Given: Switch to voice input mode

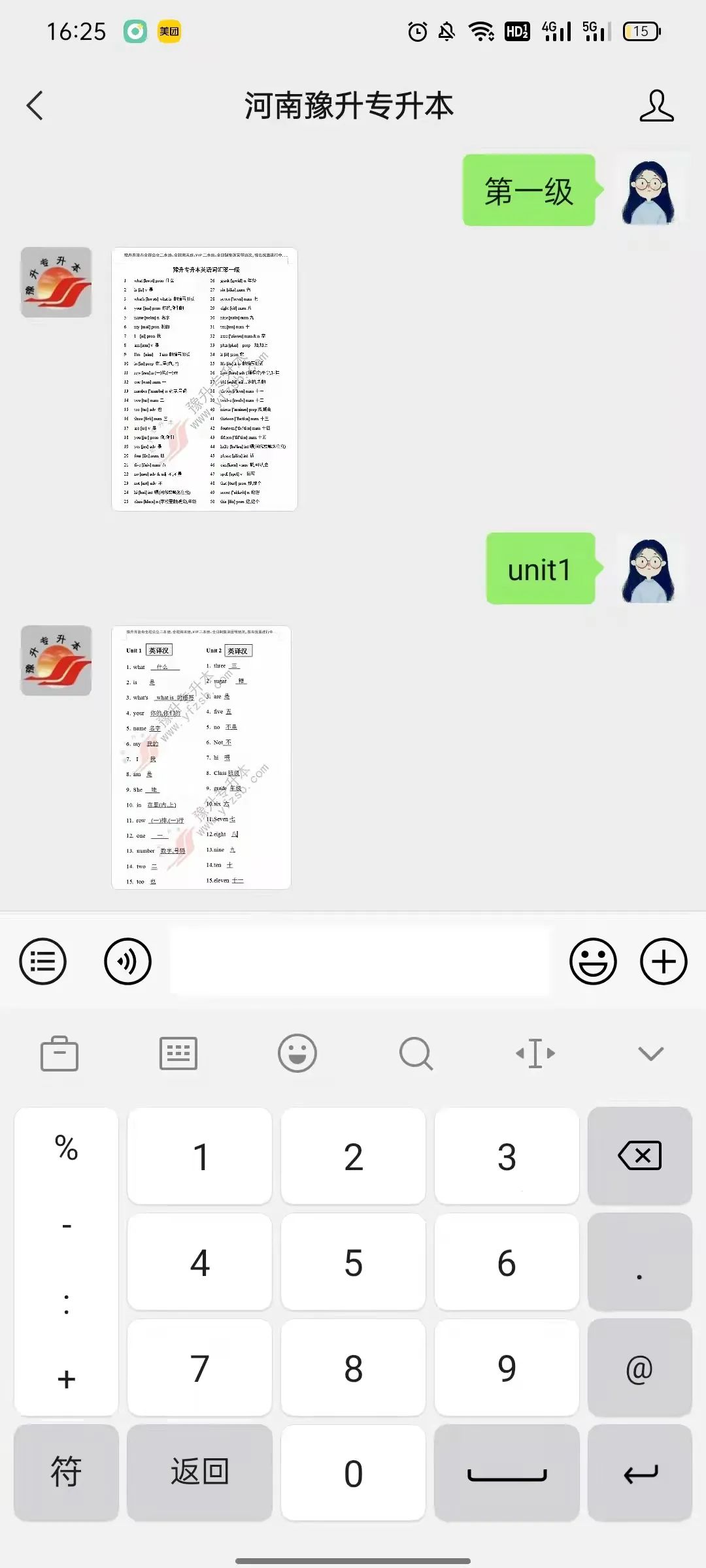Looking at the screenshot, I should coord(127,961).
